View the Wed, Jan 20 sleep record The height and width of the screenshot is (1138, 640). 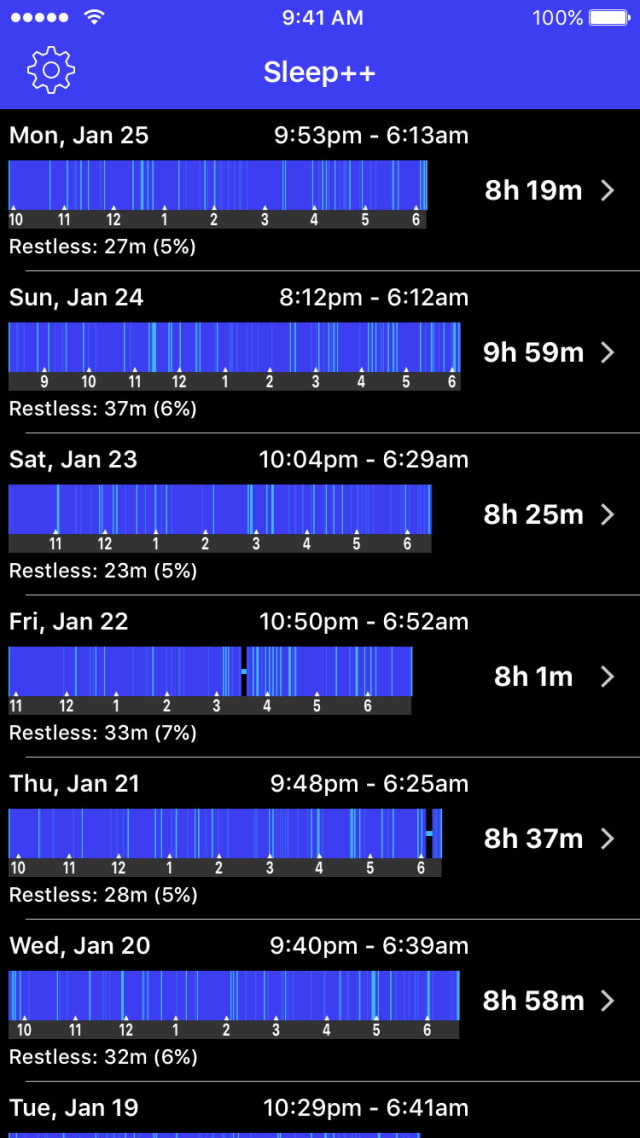320,1001
